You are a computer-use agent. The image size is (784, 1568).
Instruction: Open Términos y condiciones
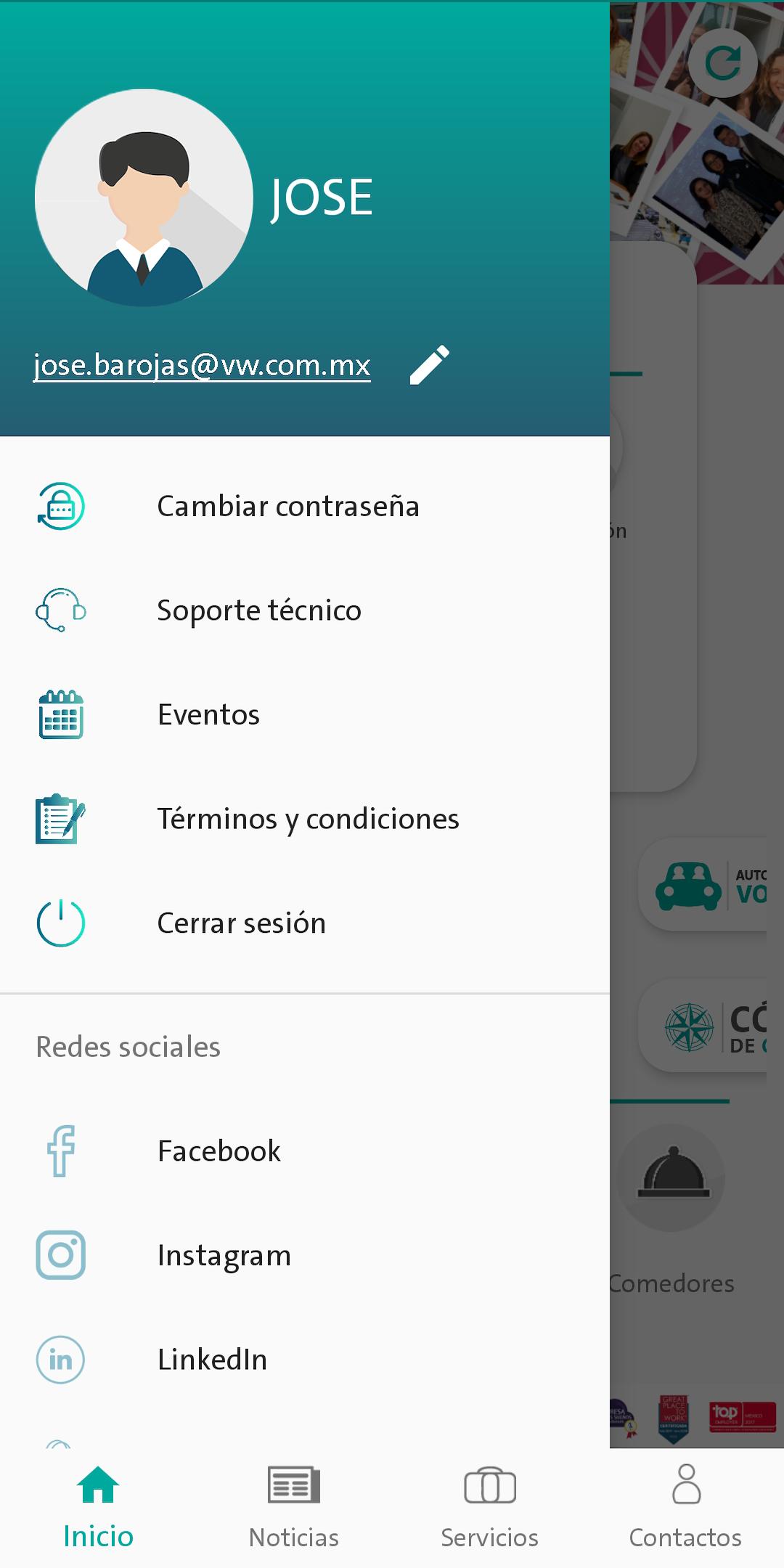[305, 819]
